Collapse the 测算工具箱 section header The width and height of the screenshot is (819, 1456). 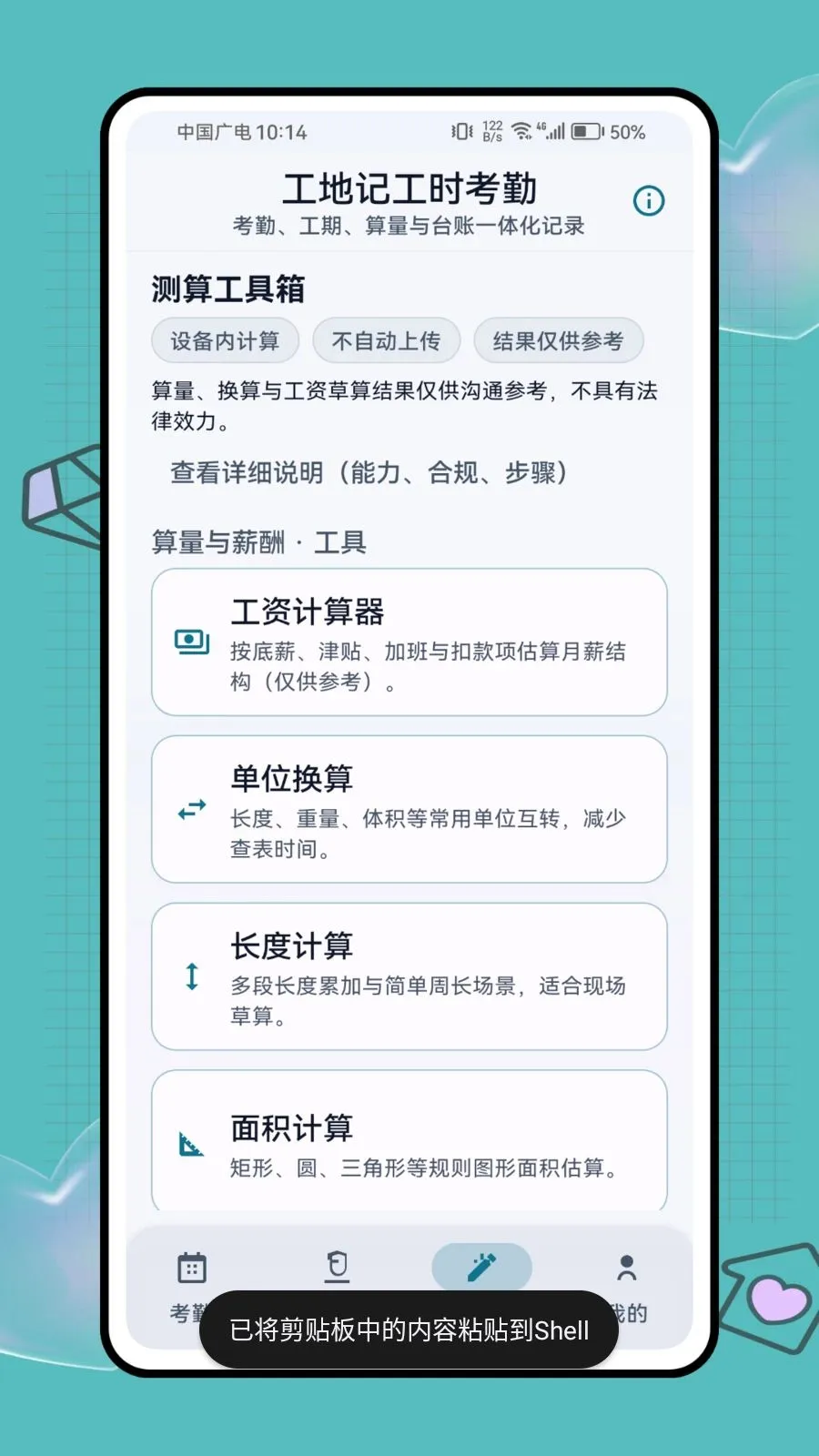click(228, 288)
